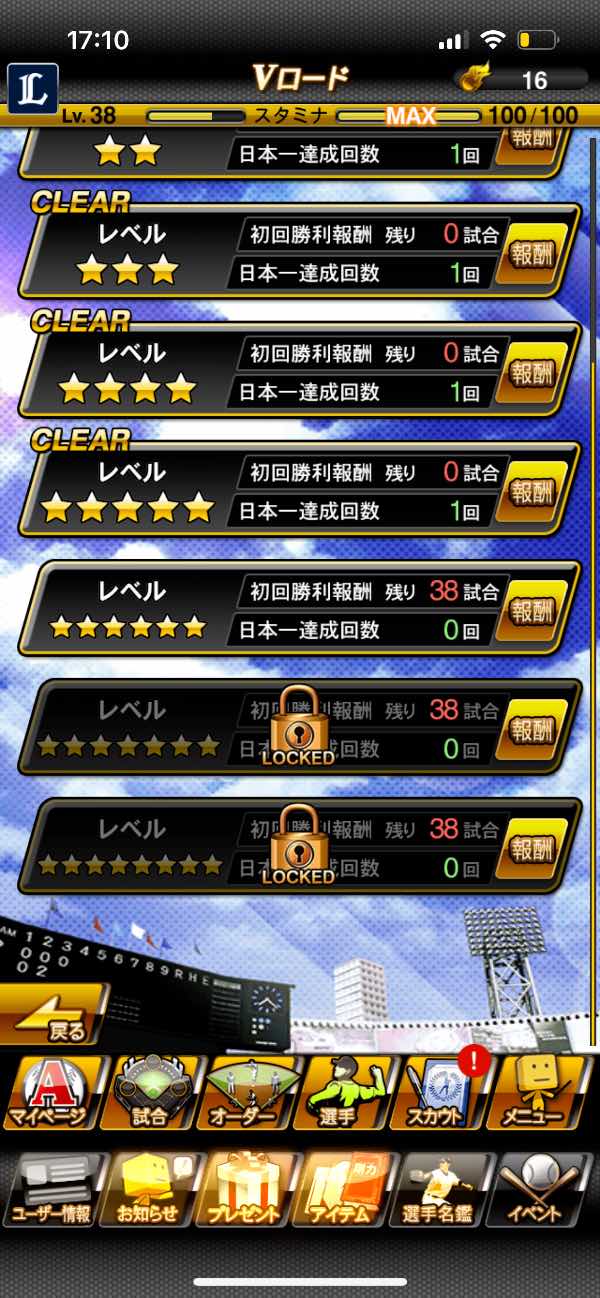Image resolution: width=600 pixels, height=1298 pixels.
Task: Switch to the 試合 section
Action: 150,1095
